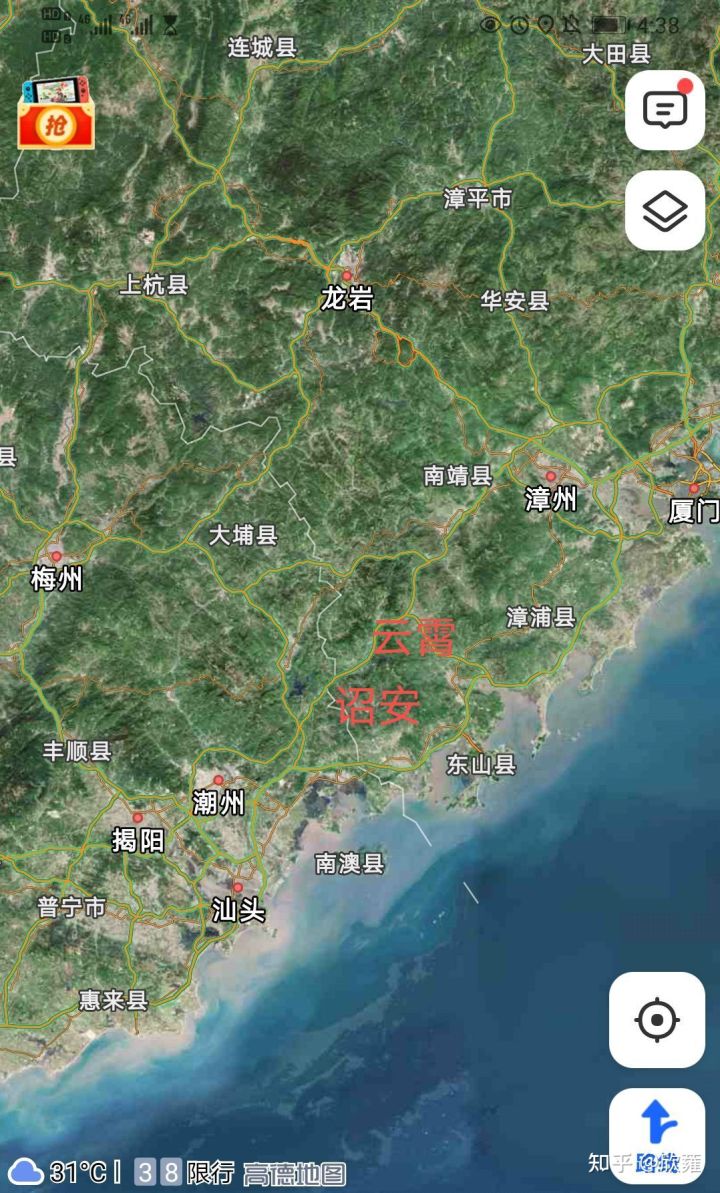Open the red envelope promo icon
The height and width of the screenshot is (1193, 720).
click(56, 113)
